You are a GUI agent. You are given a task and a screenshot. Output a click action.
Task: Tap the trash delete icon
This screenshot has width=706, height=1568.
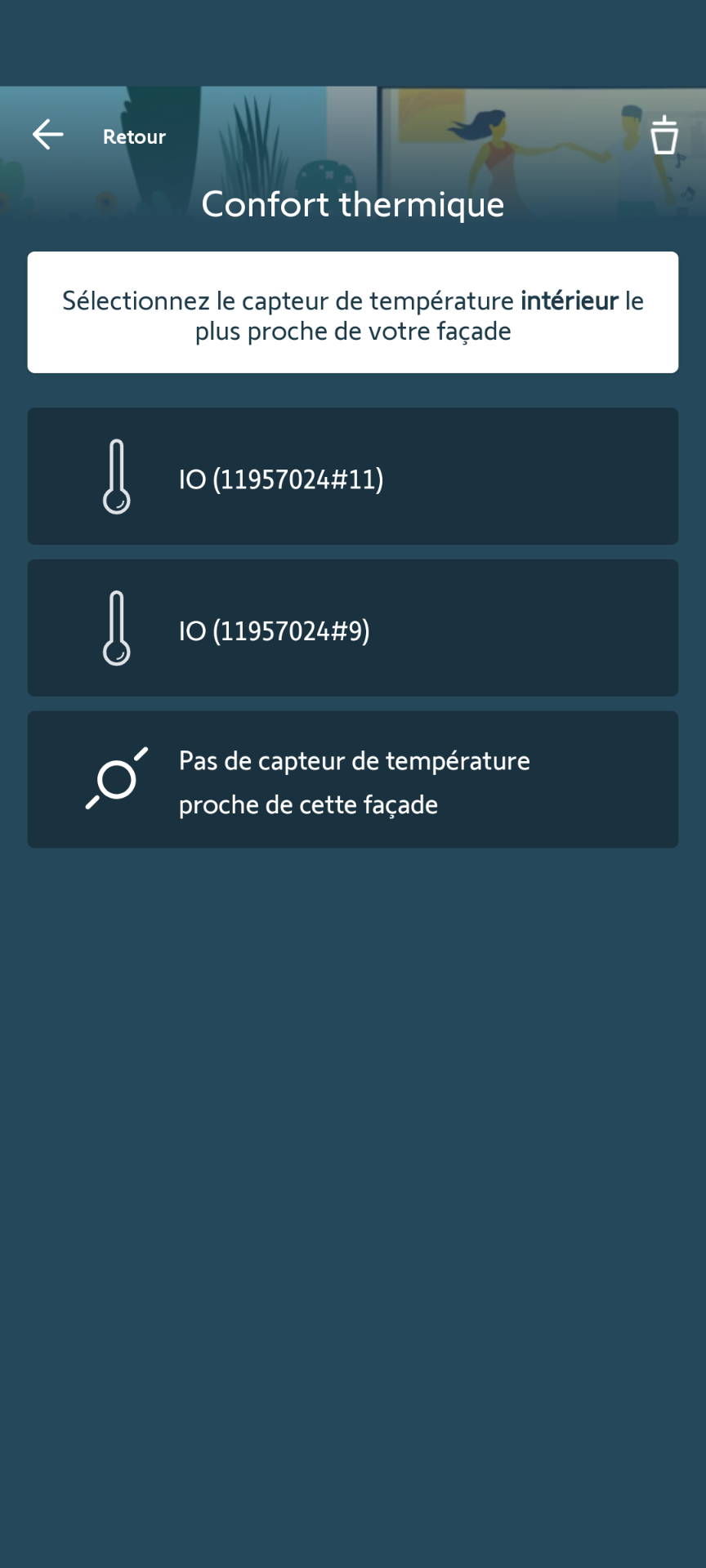(x=664, y=136)
